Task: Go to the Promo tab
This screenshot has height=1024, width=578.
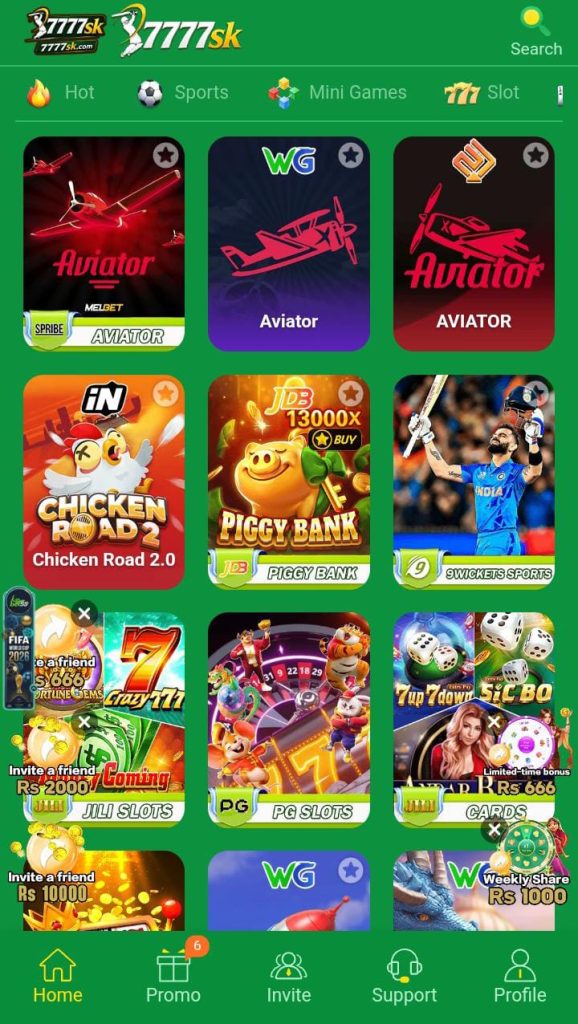Action: coord(173,976)
